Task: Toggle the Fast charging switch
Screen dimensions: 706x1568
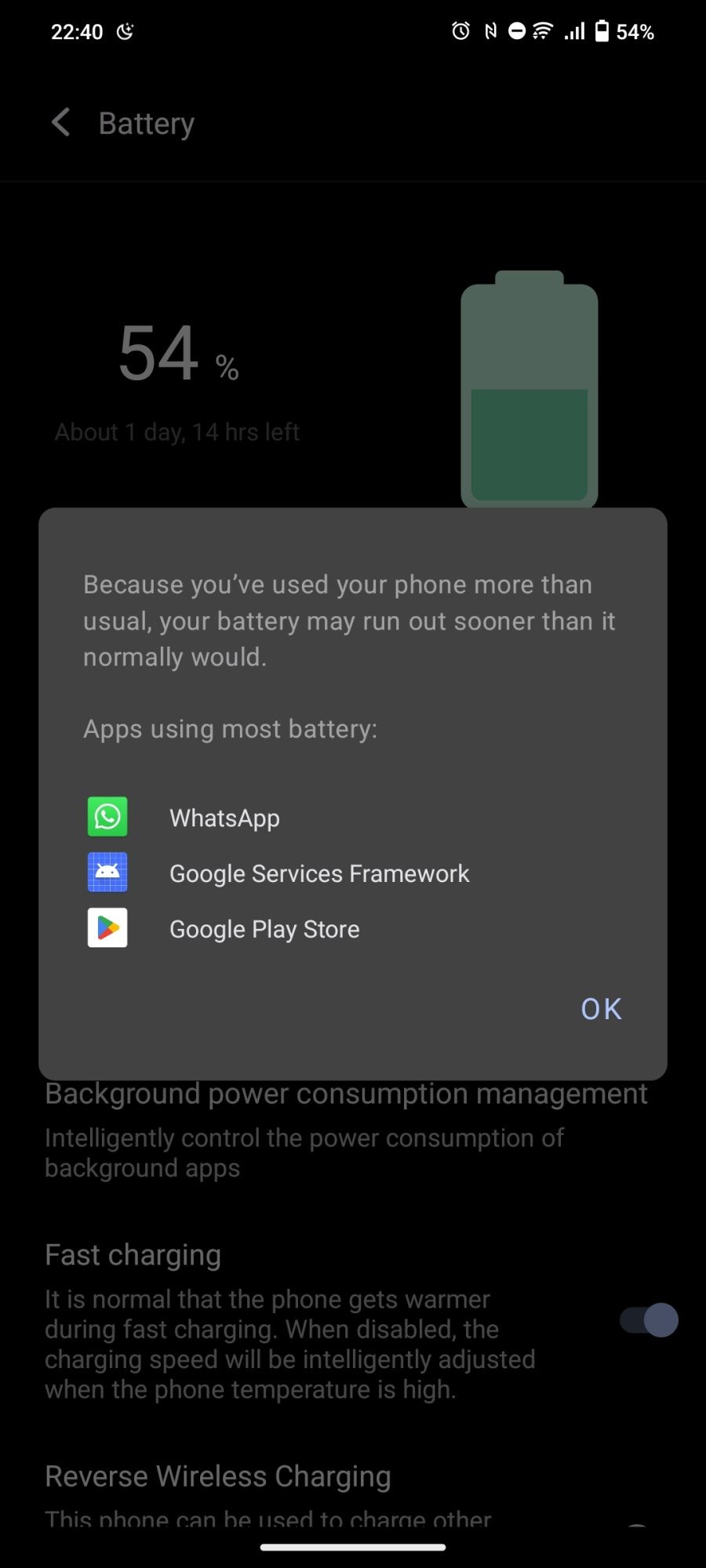Action: click(x=649, y=1320)
